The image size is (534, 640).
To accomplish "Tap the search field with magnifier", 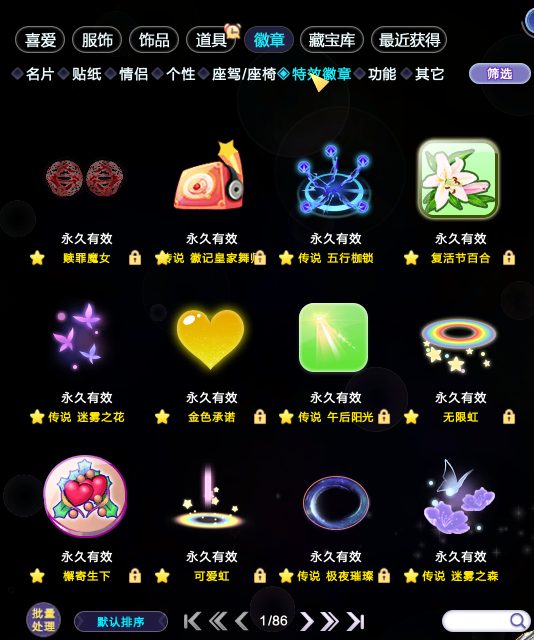I will [485, 621].
